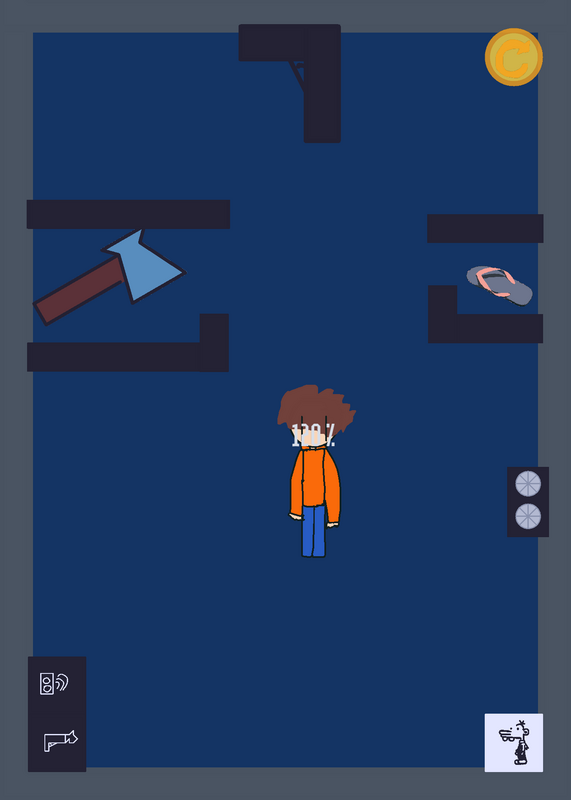Viewport: 571px width, 800px height.
Task: Select the gun tool icon
Action: click(x=60, y=741)
